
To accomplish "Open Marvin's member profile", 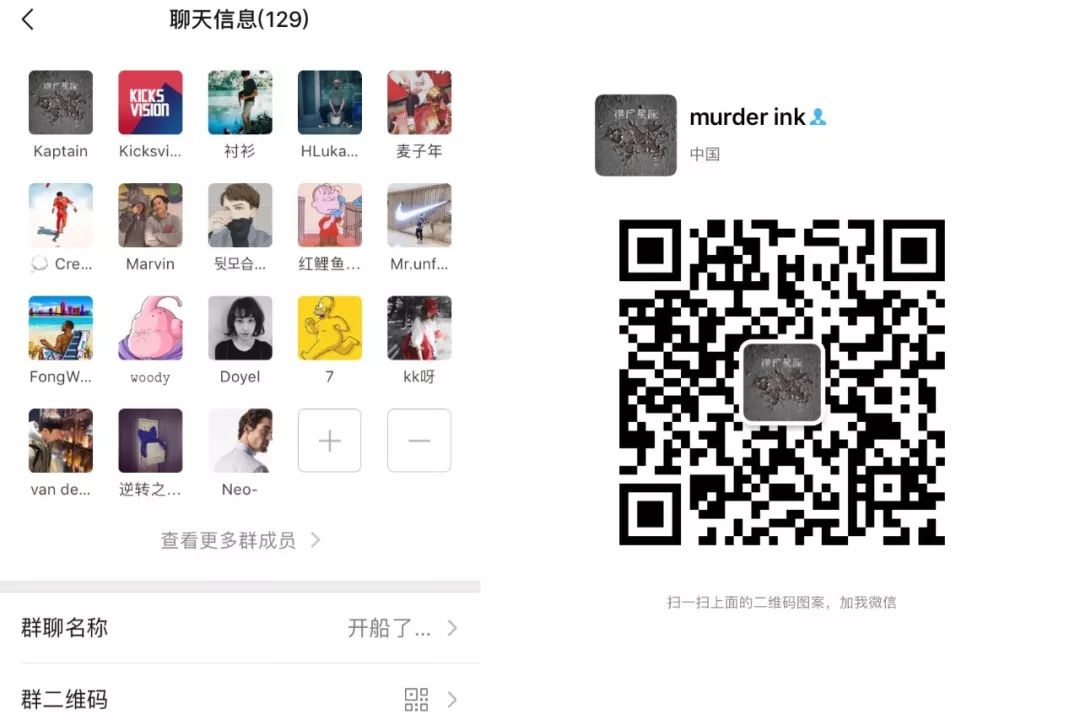I will [x=150, y=215].
